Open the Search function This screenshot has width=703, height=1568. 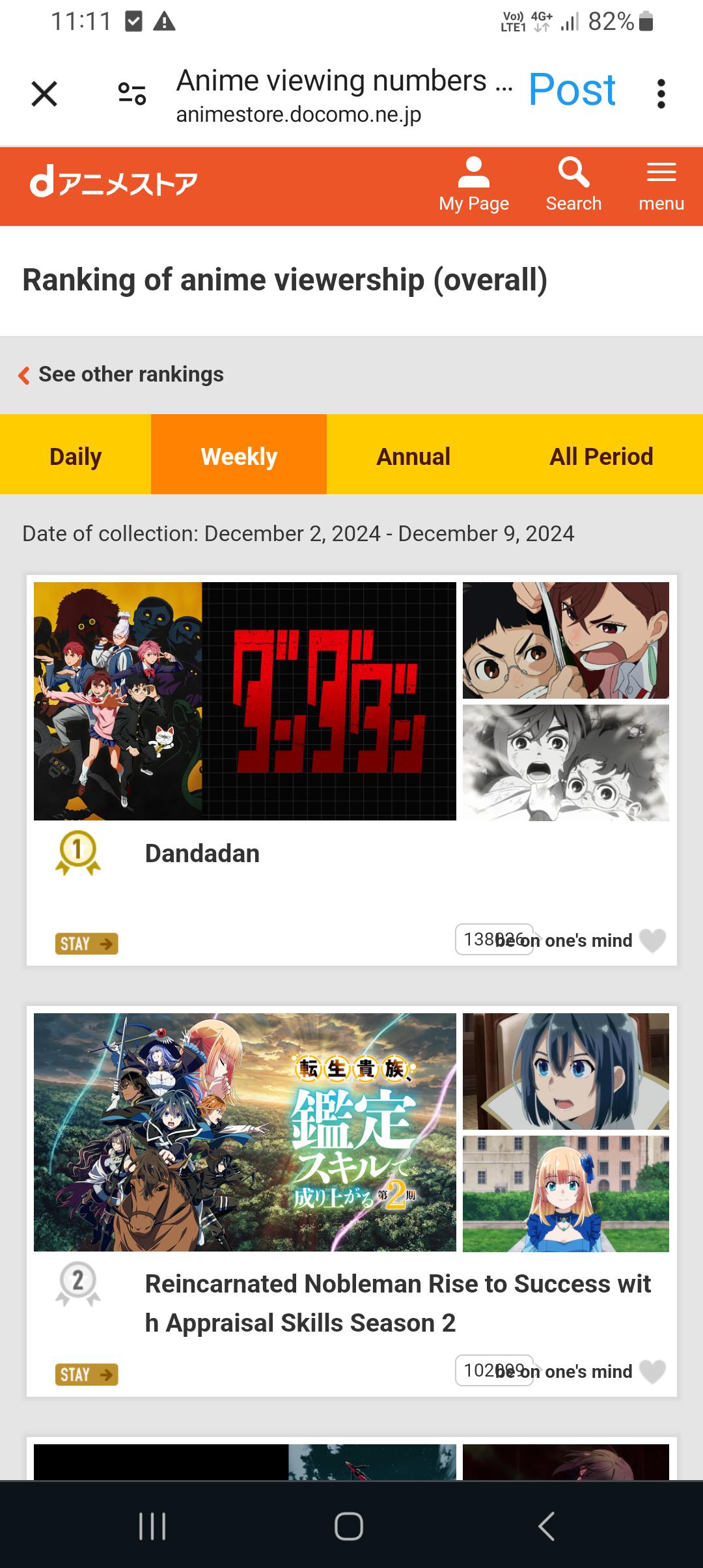573,185
